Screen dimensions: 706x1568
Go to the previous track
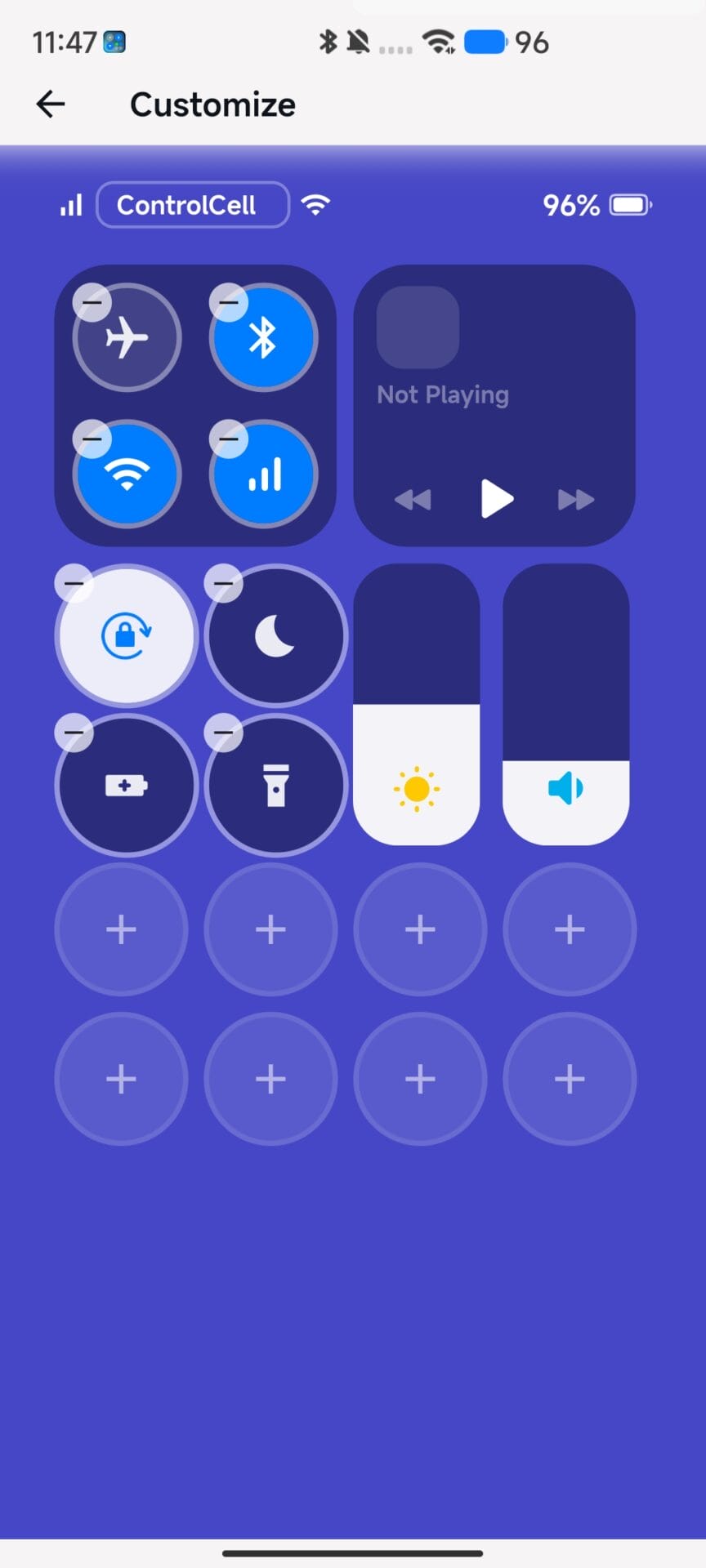coord(413,499)
